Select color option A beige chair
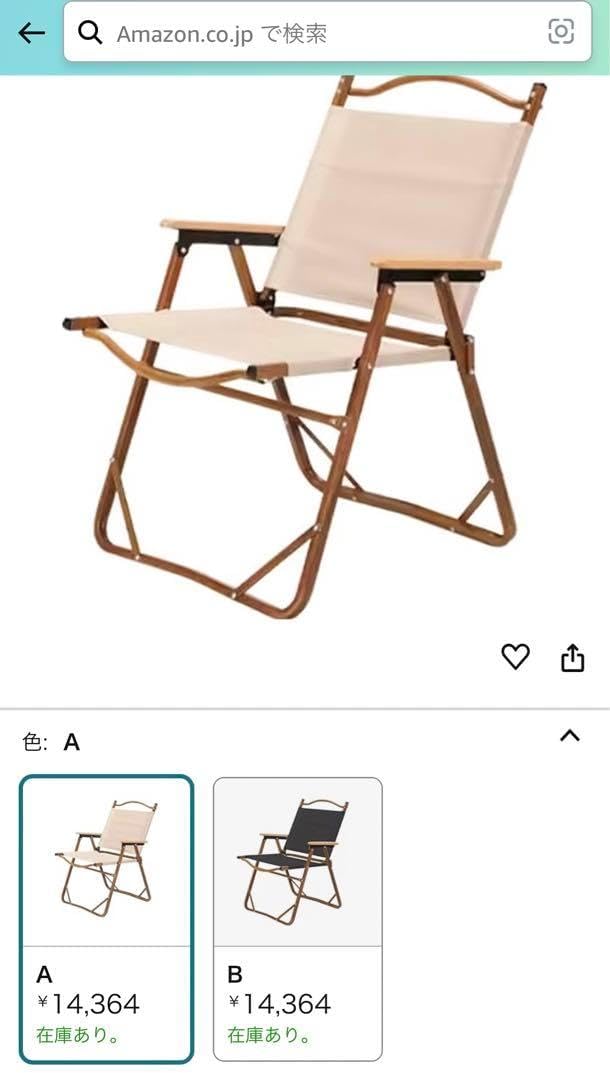610x1073 pixels. coord(107,918)
